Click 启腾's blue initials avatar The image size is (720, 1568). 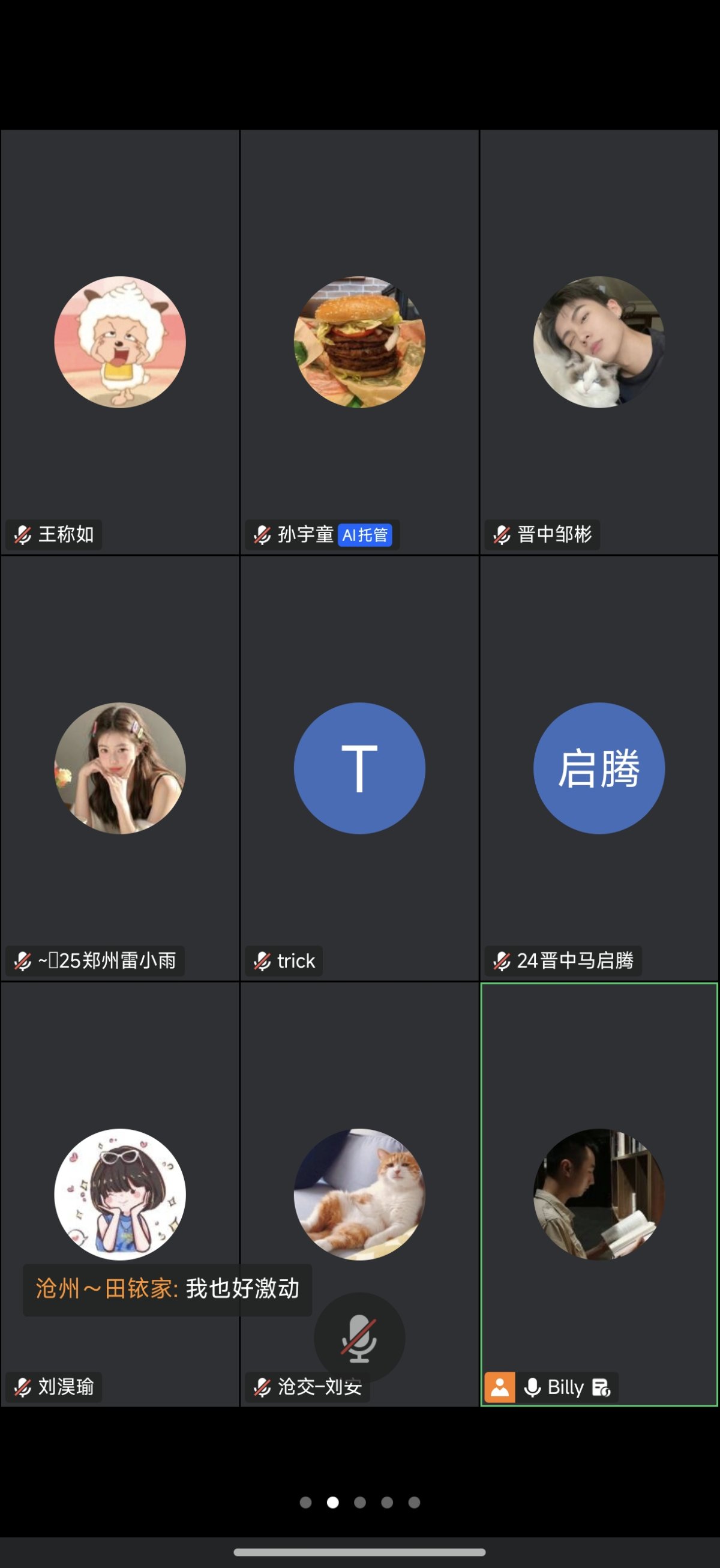coord(599,768)
